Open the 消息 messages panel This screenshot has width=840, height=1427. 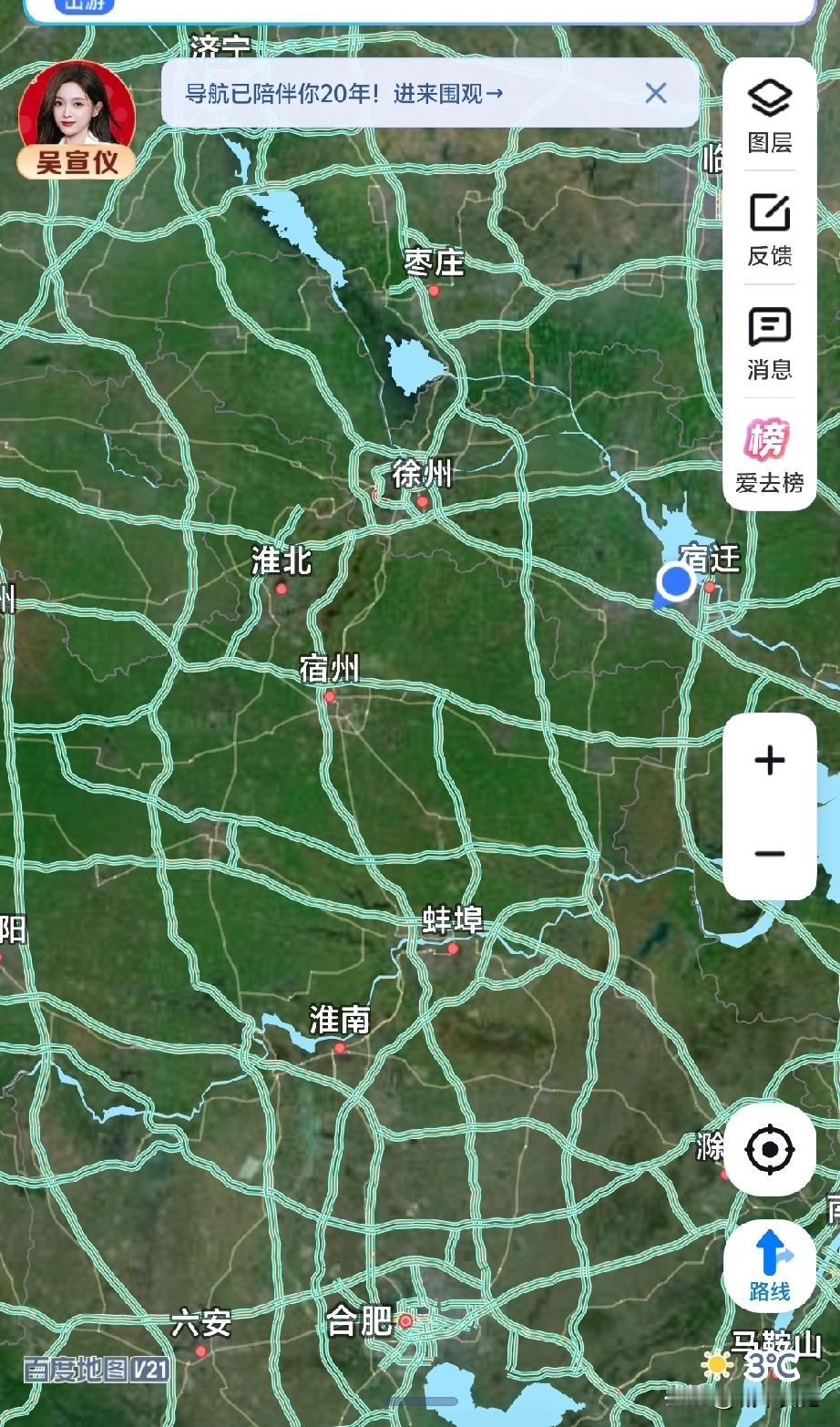(x=770, y=343)
